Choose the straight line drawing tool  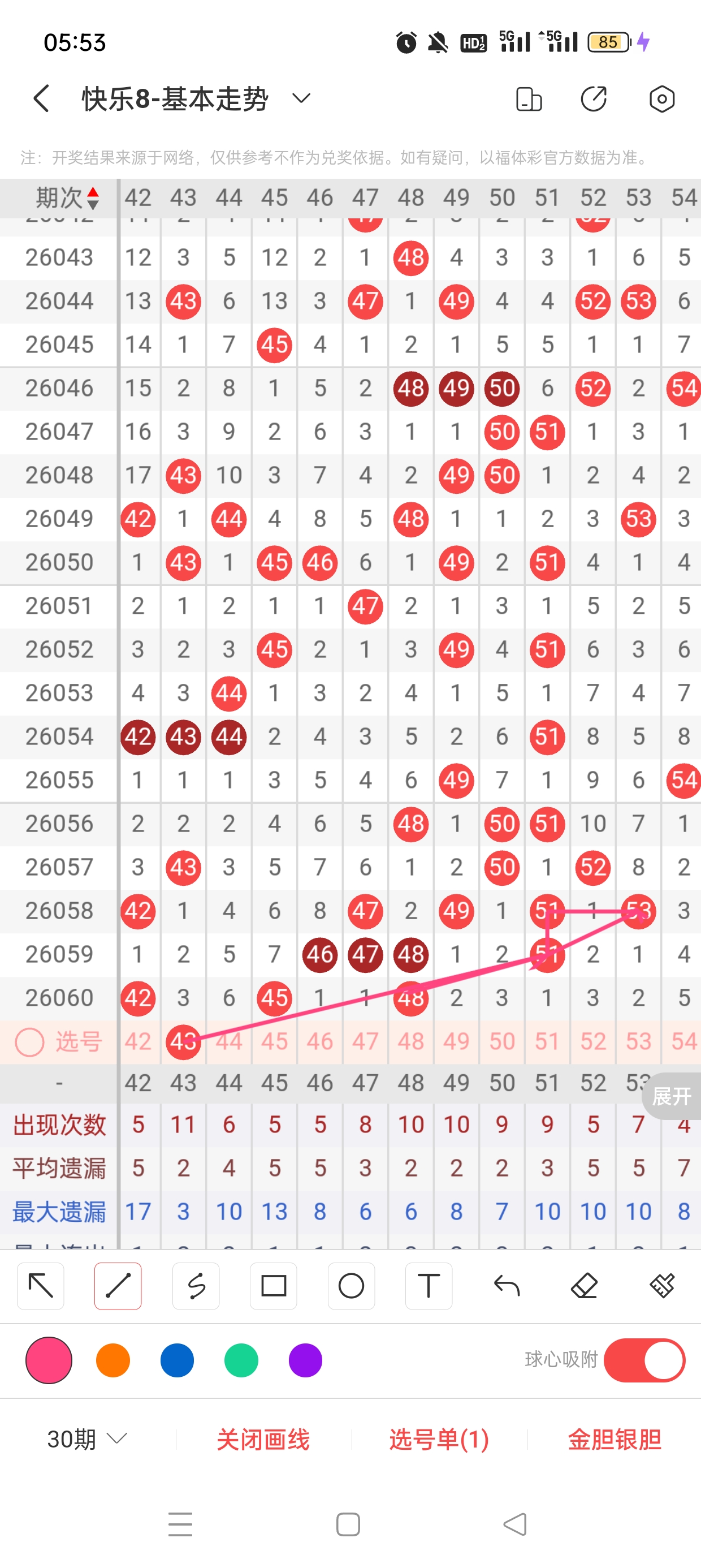[x=118, y=1286]
